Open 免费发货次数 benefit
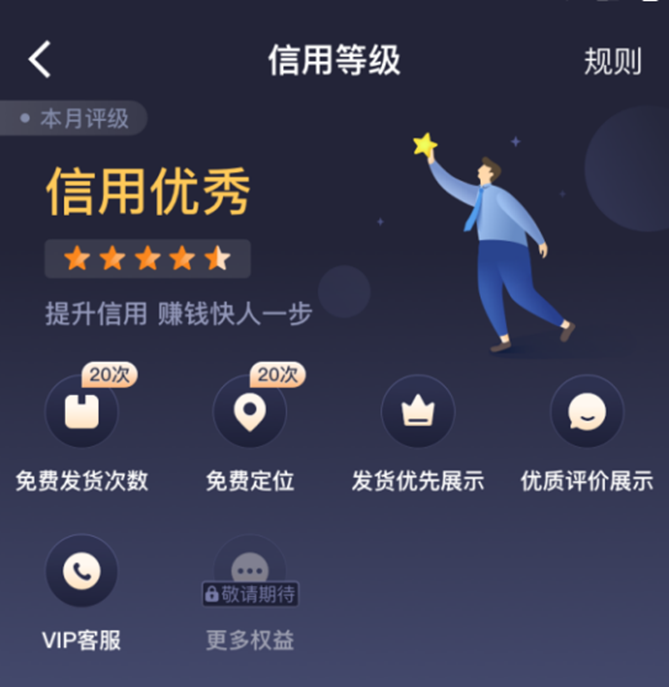 coord(81,412)
